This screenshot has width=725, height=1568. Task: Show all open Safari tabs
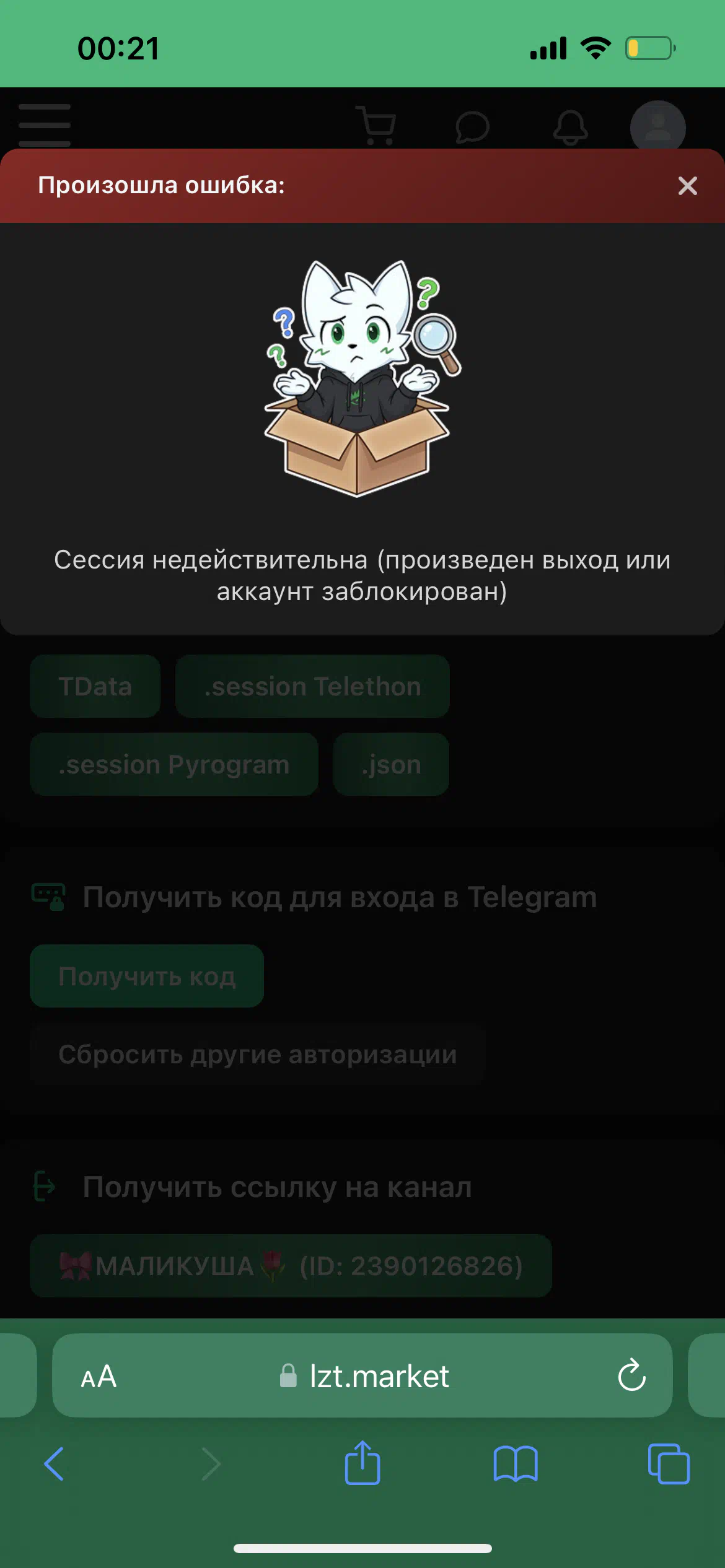click(668, 1464)
